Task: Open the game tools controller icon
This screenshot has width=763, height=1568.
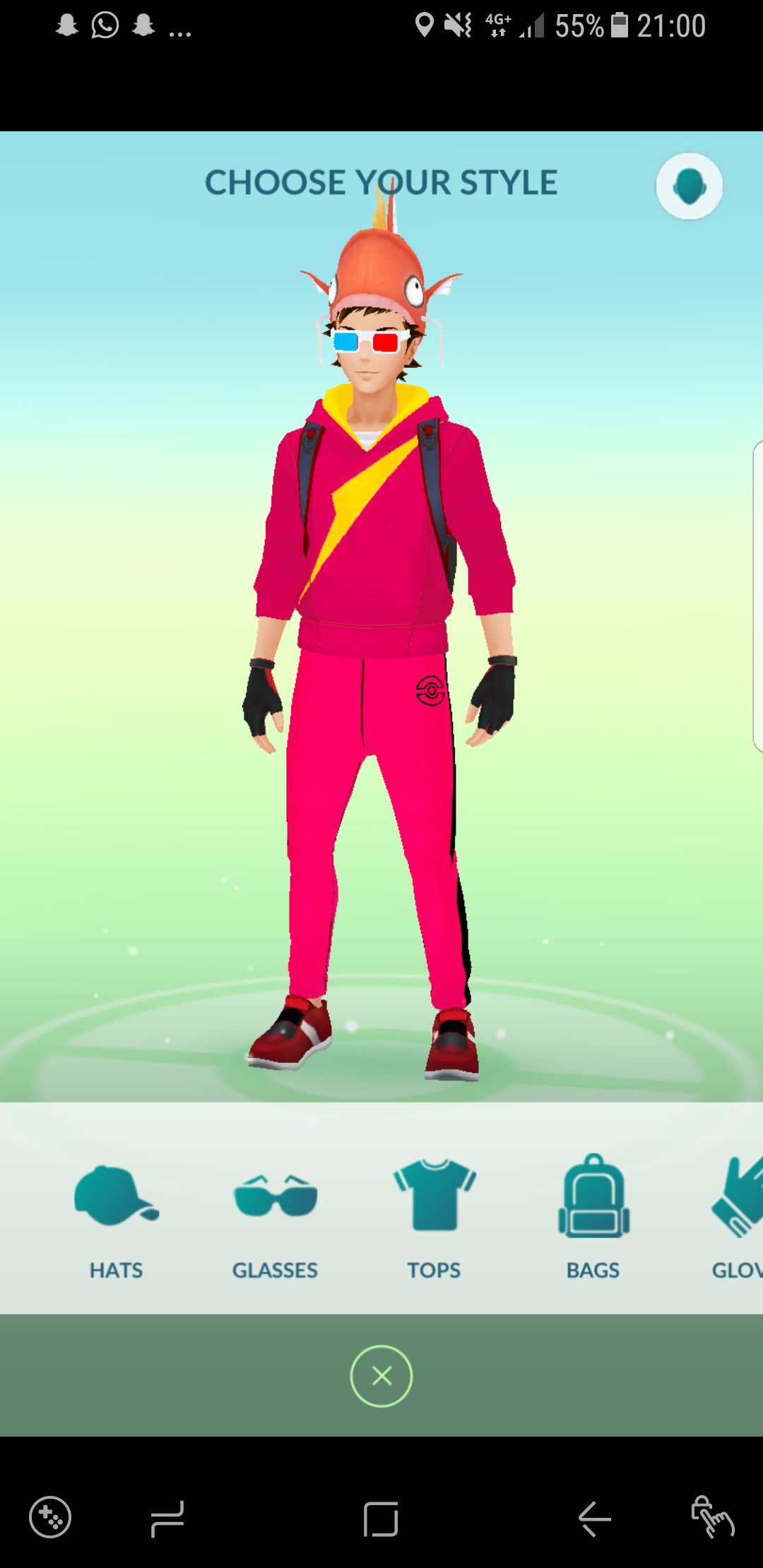Action: 50,1517
